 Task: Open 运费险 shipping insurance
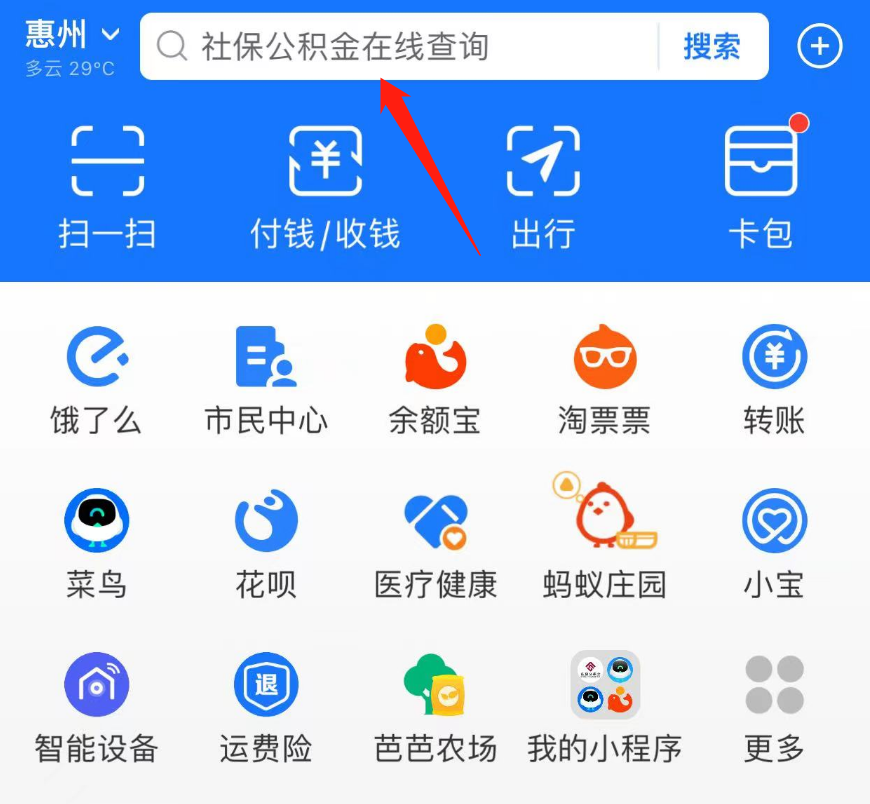(266, 705)
